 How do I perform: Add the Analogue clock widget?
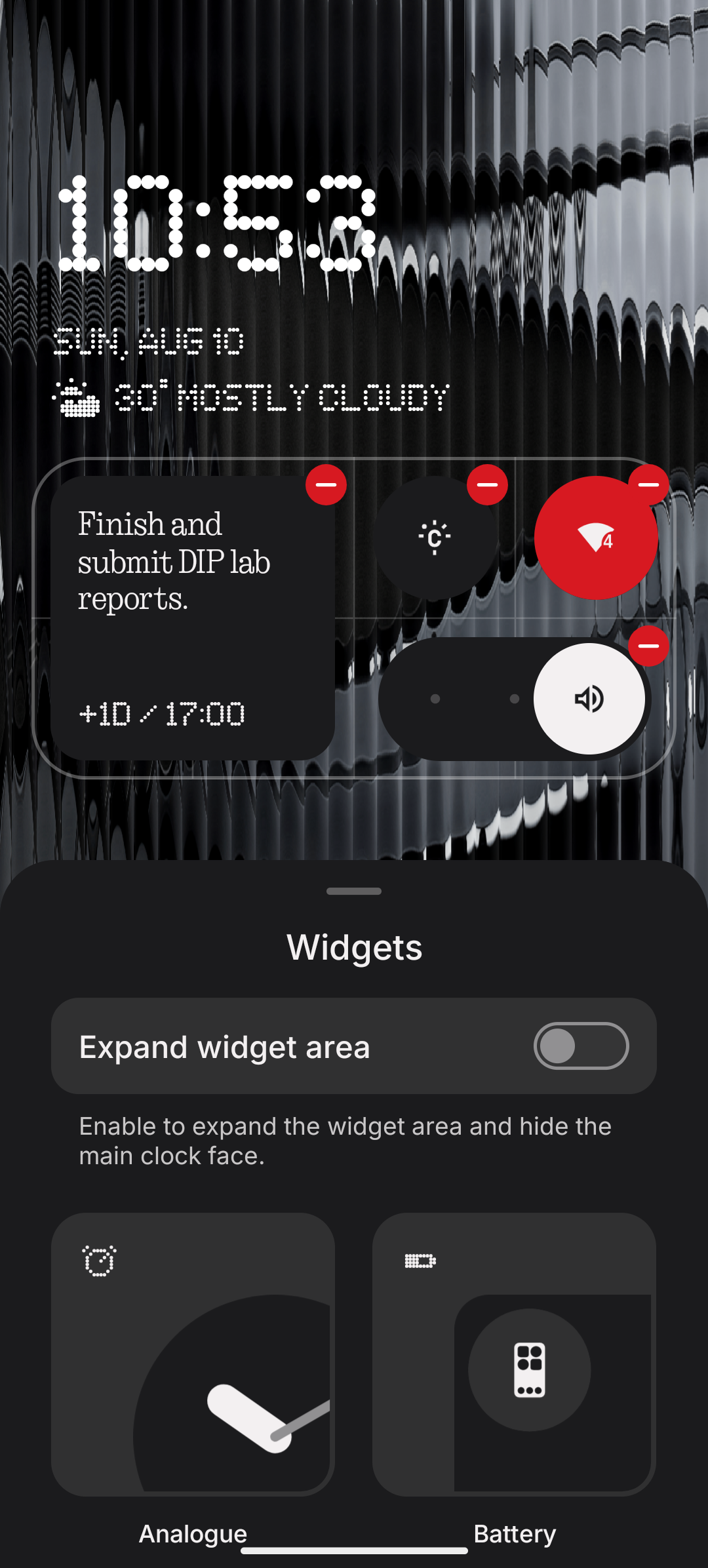[x=193, y=1354]
